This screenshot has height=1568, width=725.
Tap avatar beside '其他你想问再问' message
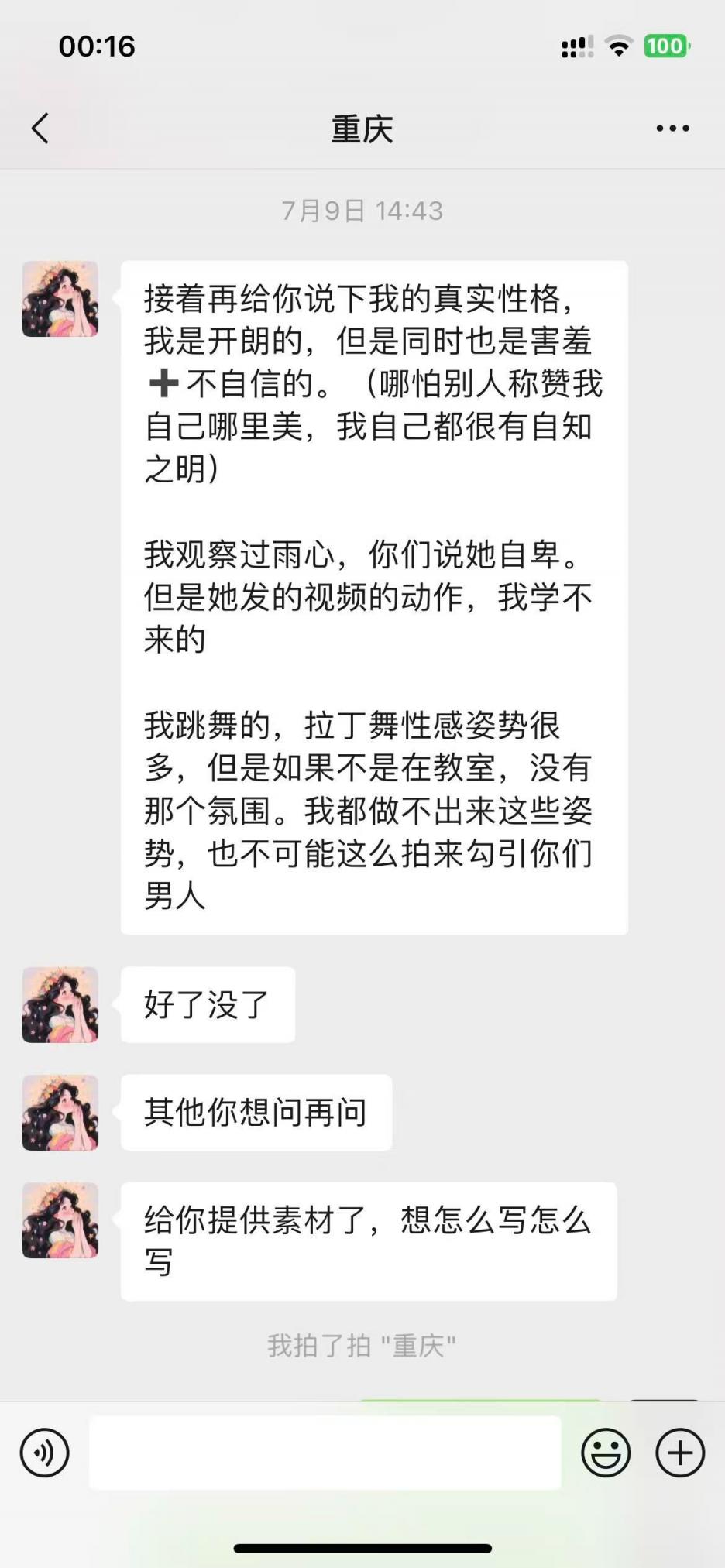[60, 1112]
